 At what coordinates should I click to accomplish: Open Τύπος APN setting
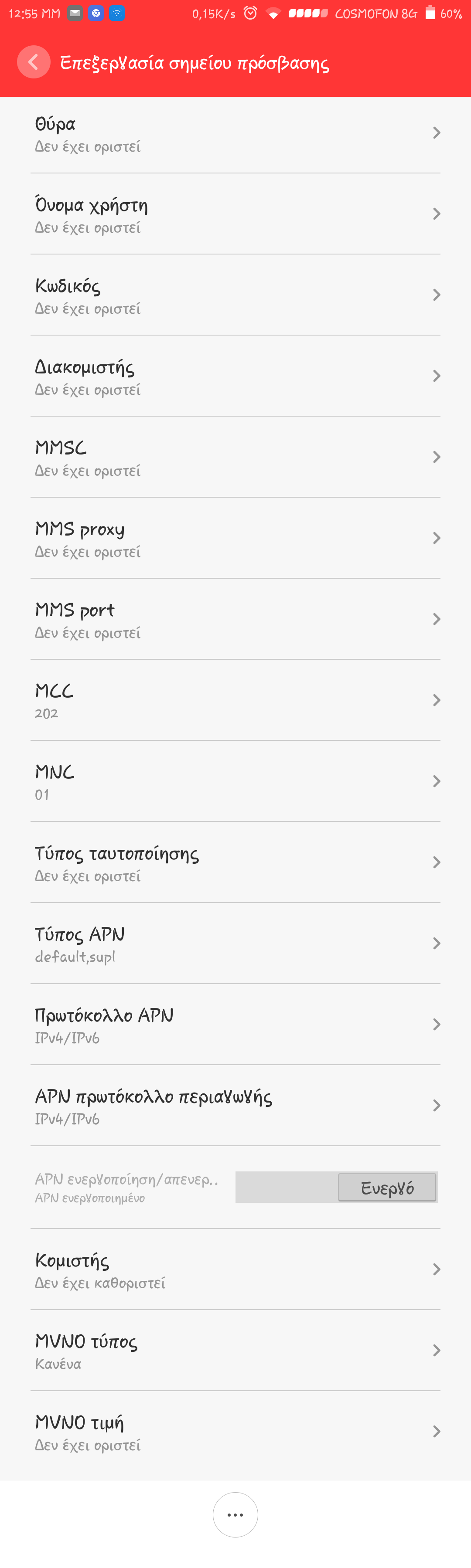(x=235, y=944)
